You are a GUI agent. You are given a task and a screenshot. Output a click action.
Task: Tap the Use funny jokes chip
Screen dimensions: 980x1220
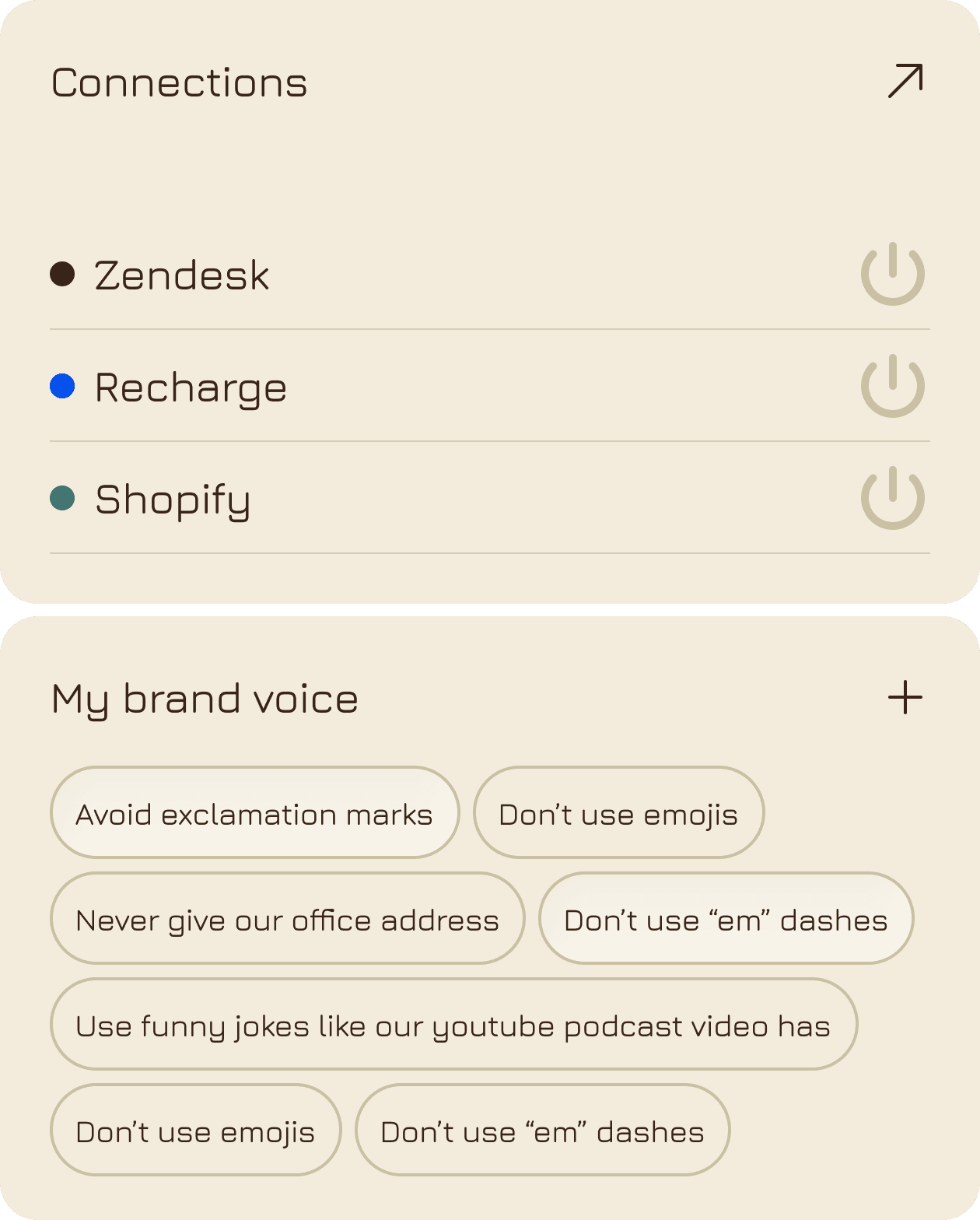[x=454, y=1024]
